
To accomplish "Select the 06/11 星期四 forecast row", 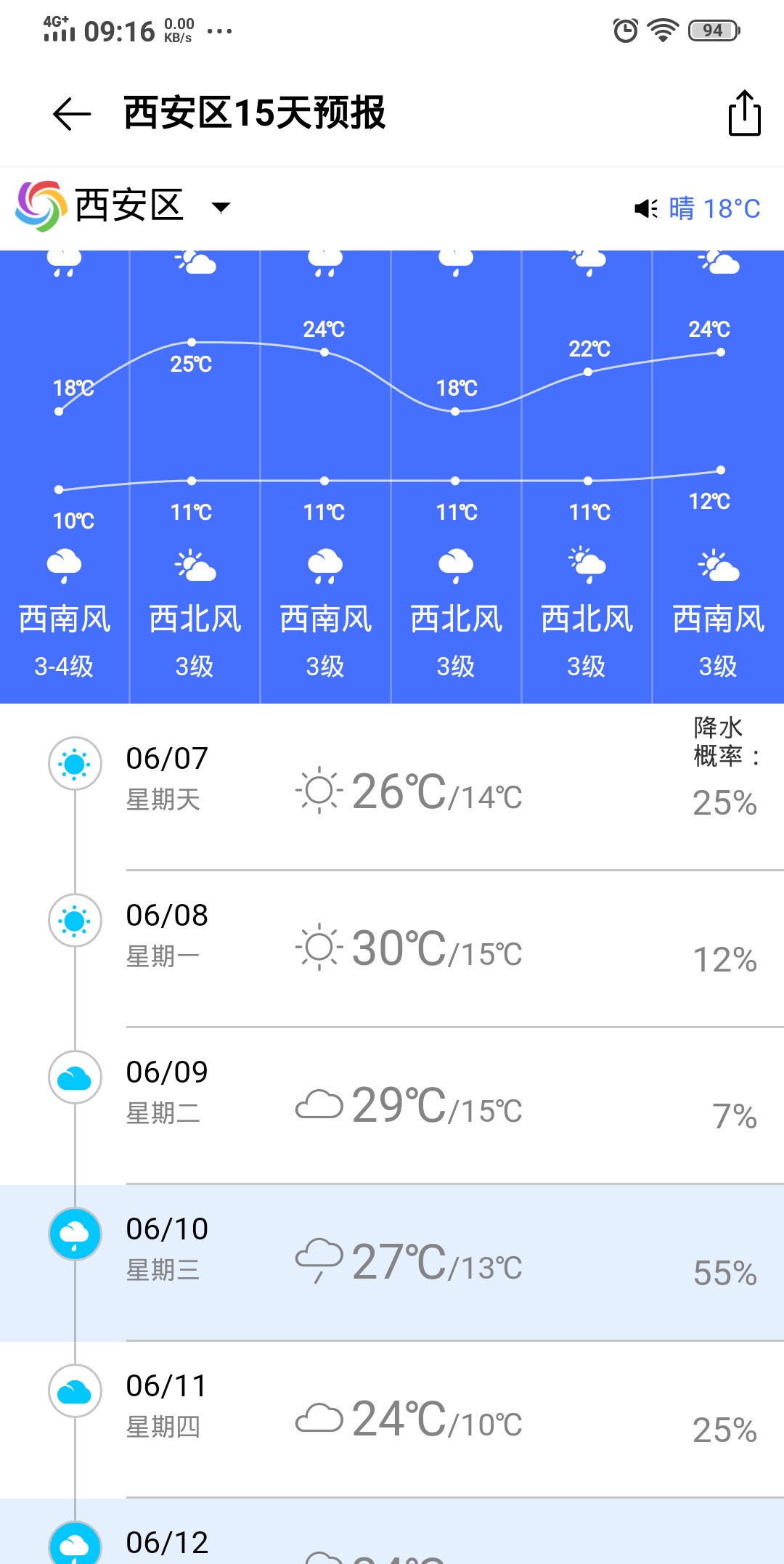I will pos(392,1420).
